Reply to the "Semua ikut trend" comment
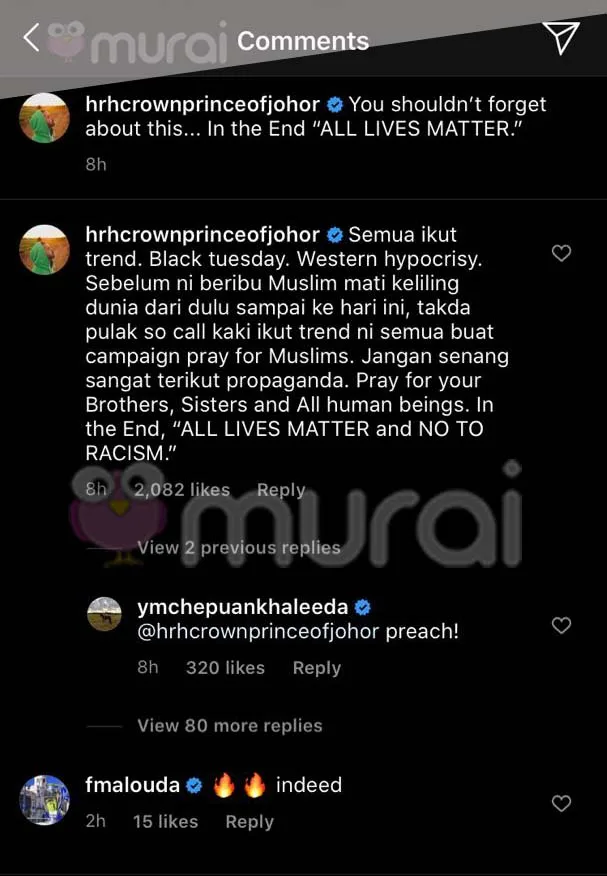Screen dimensions: 607x876 pos(281,490)
